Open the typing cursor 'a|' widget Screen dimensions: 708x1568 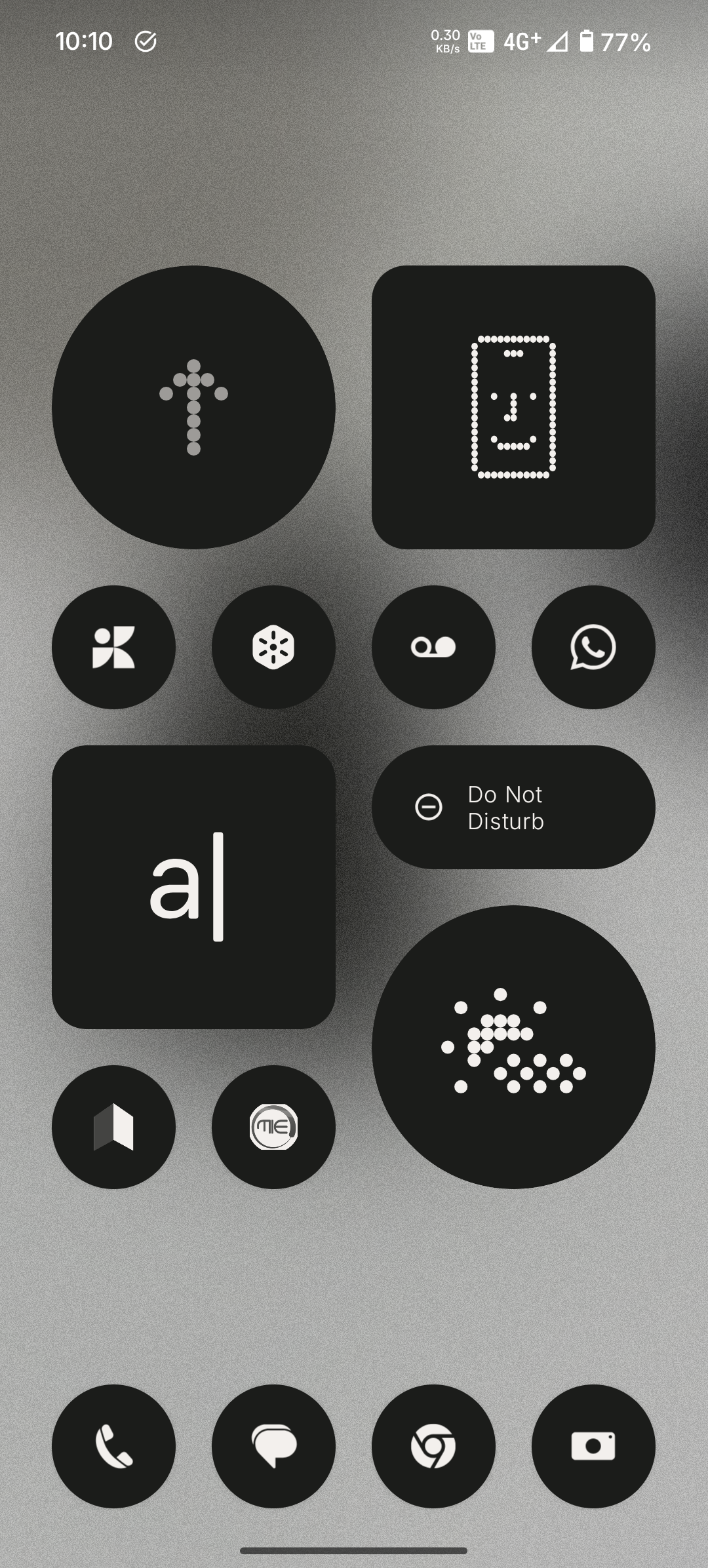[x=193, y=887]
